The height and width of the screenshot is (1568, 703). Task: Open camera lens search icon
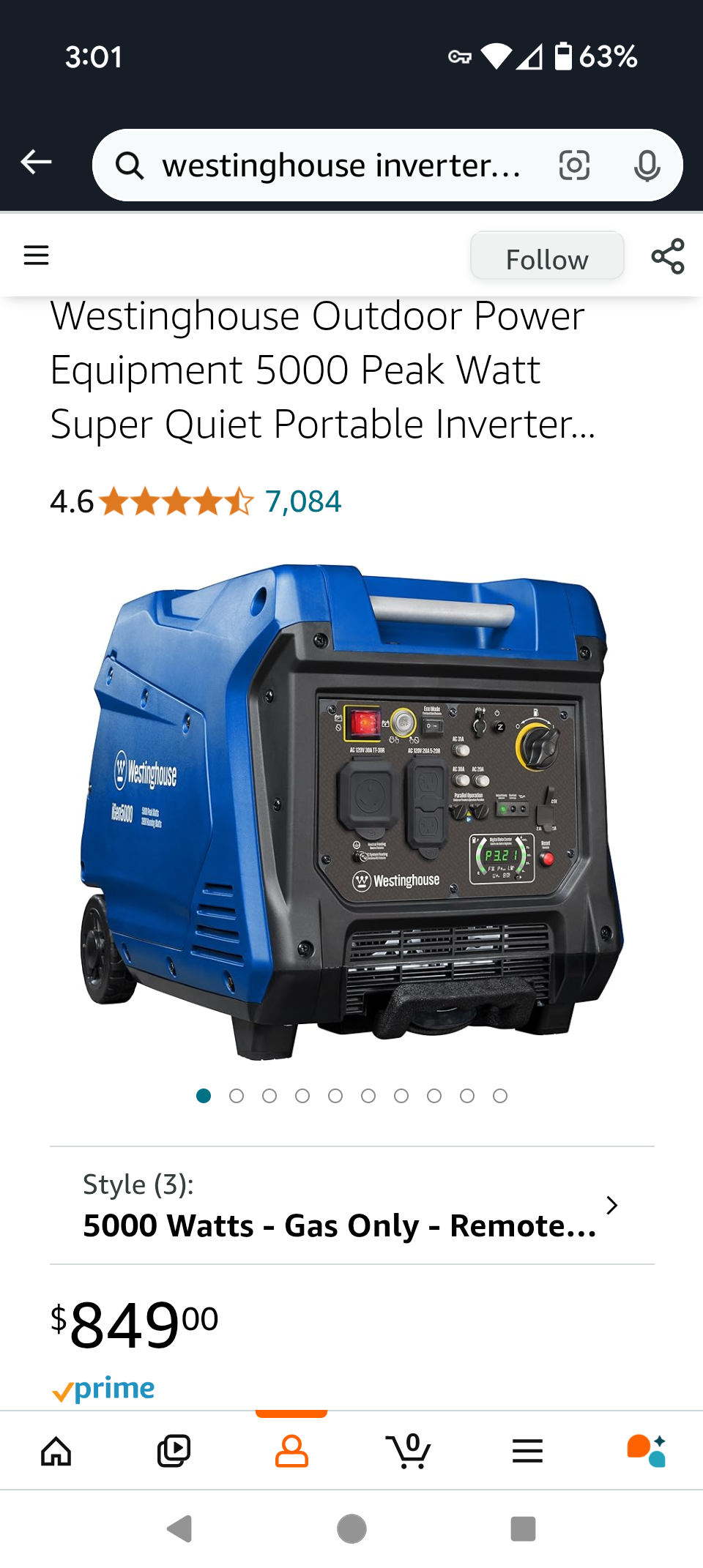tap(574, 165)
